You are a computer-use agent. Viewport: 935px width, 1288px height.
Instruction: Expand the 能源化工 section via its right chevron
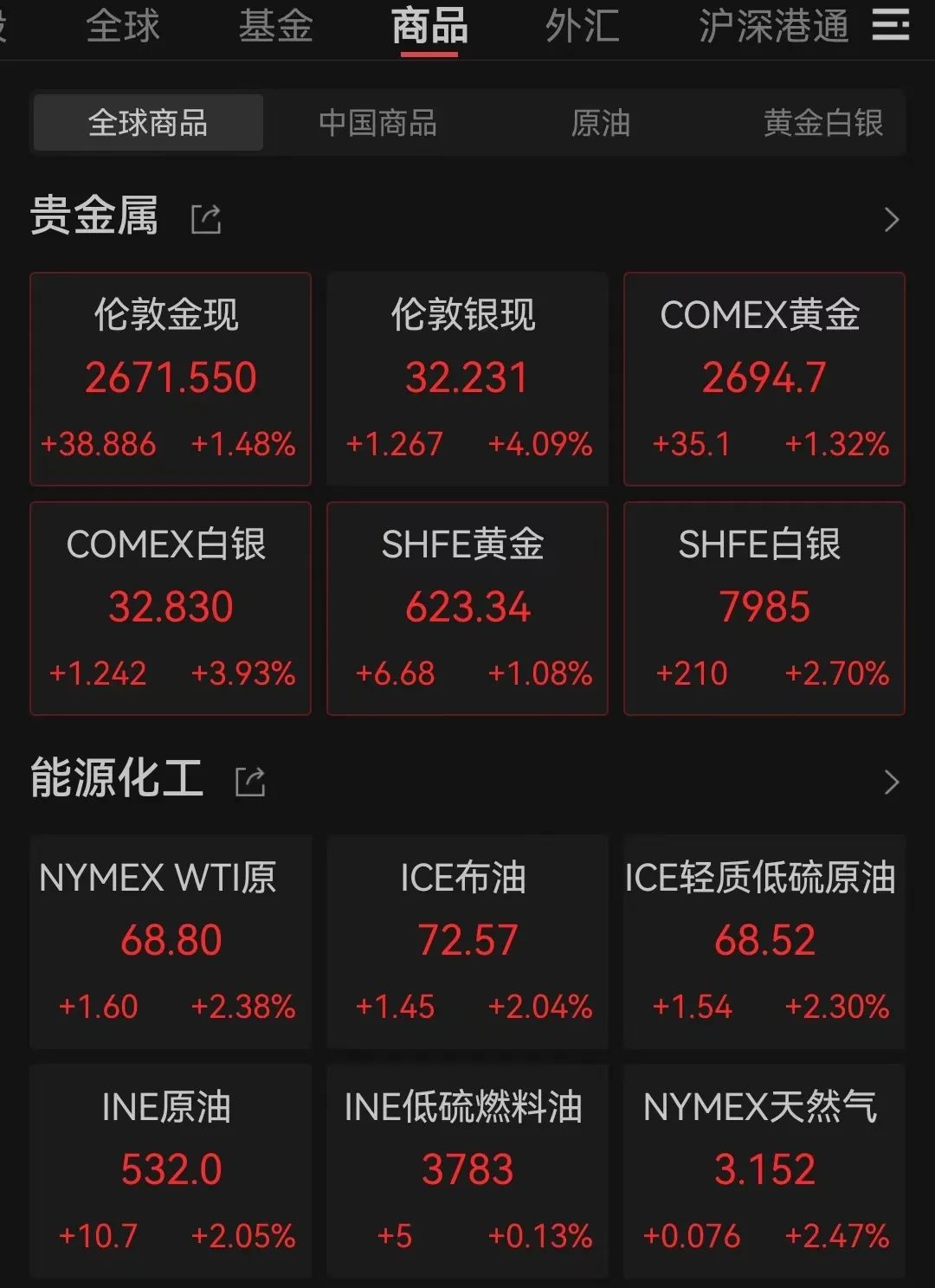pos(892,782)
